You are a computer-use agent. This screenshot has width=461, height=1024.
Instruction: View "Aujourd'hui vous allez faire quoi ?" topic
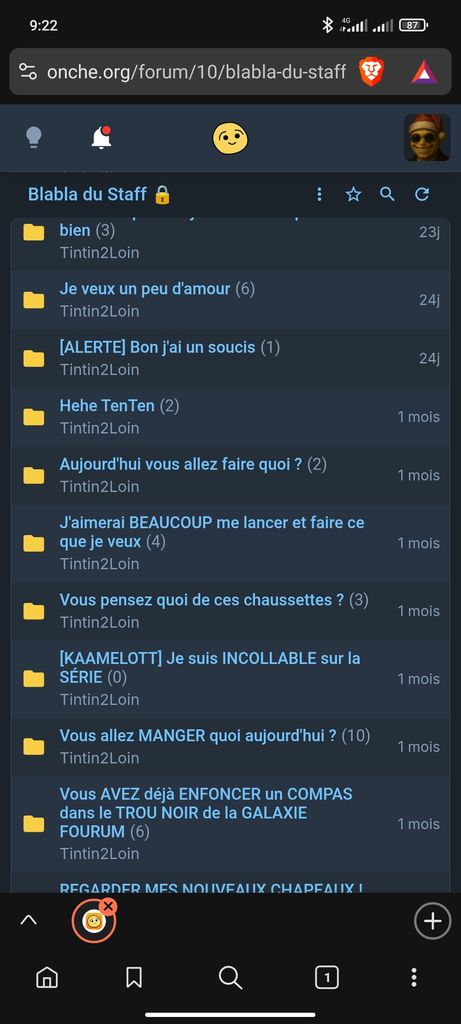coord(181,464)
